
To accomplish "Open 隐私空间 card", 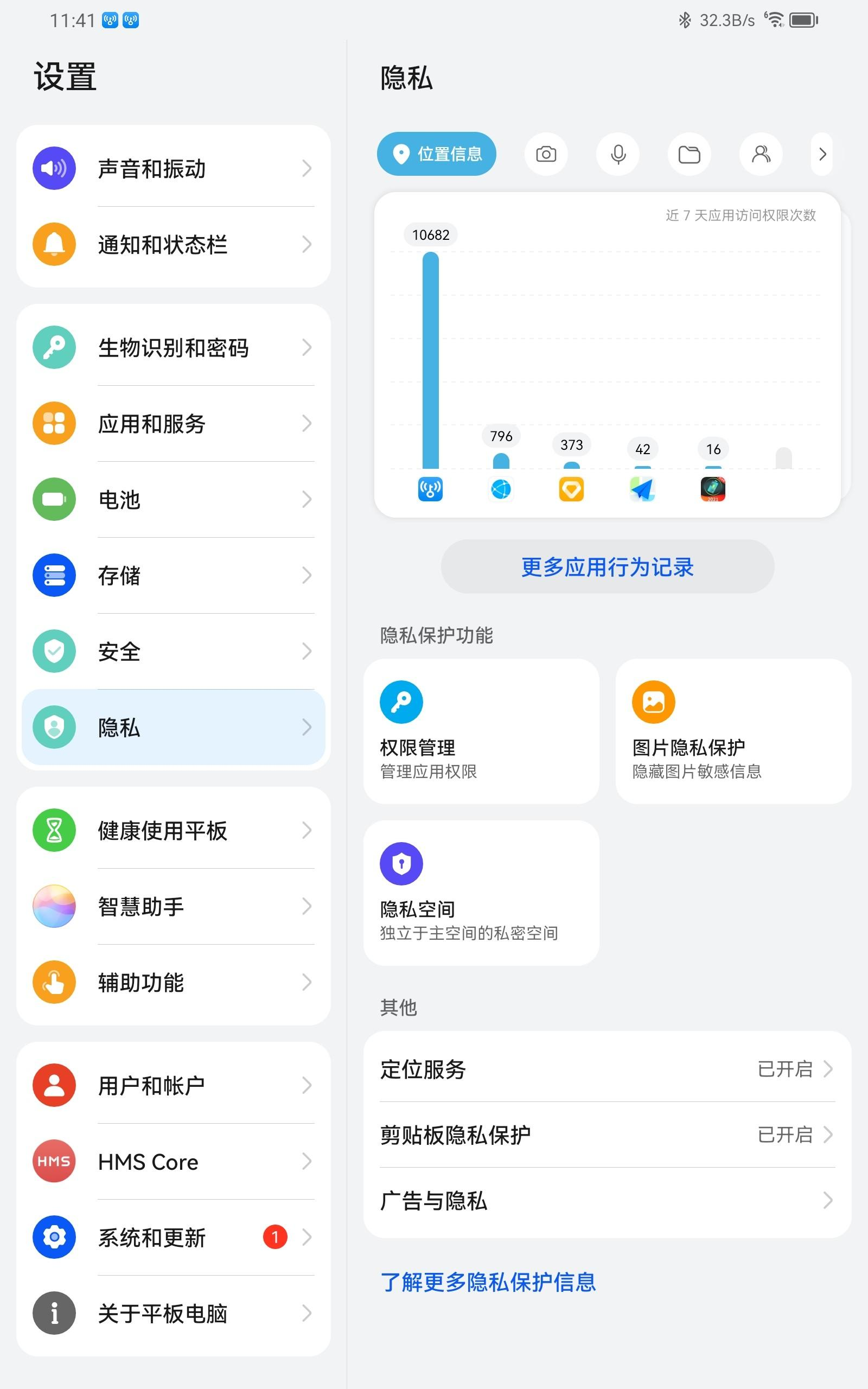I will [x=481, y=892].
